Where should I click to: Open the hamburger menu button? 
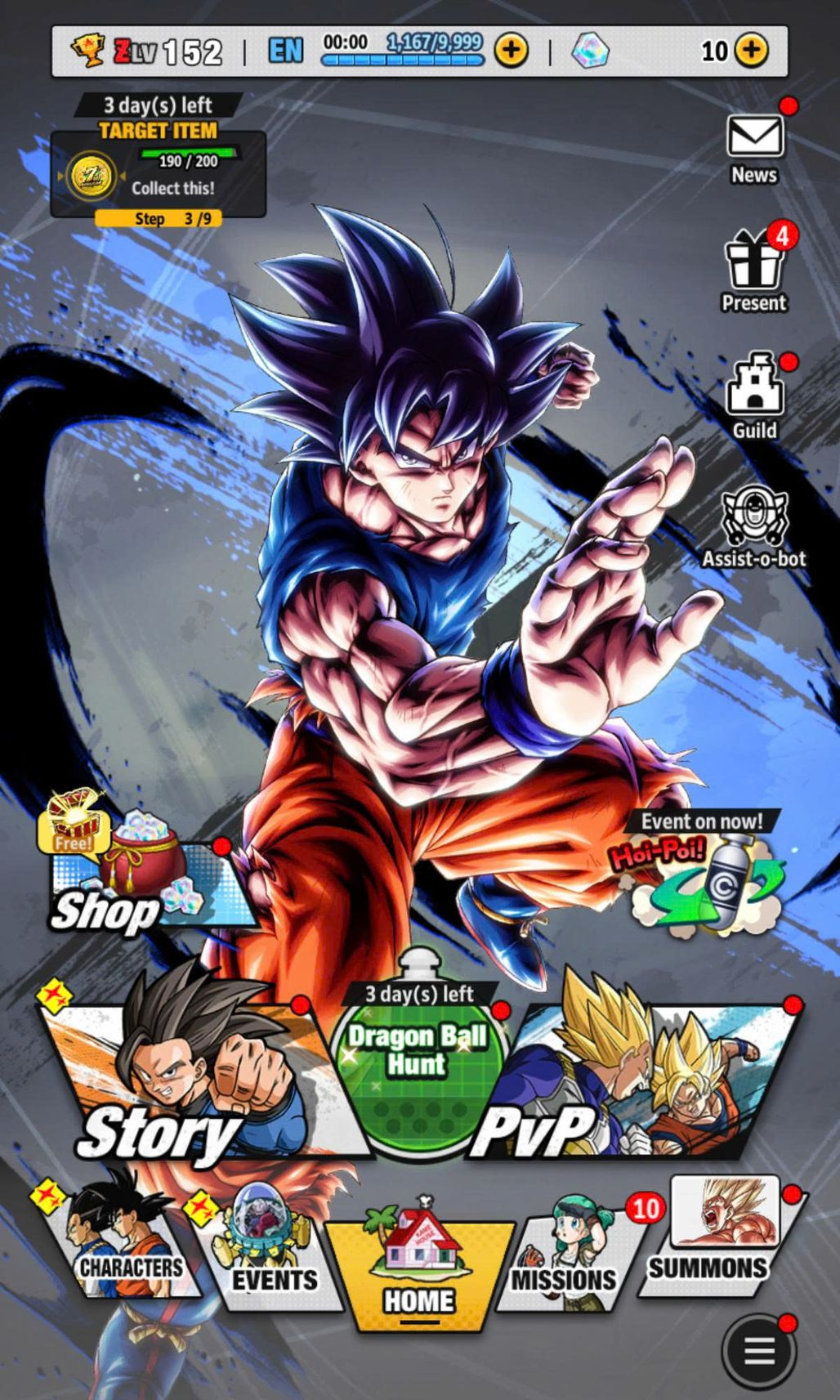click(x=758, y=1350)
